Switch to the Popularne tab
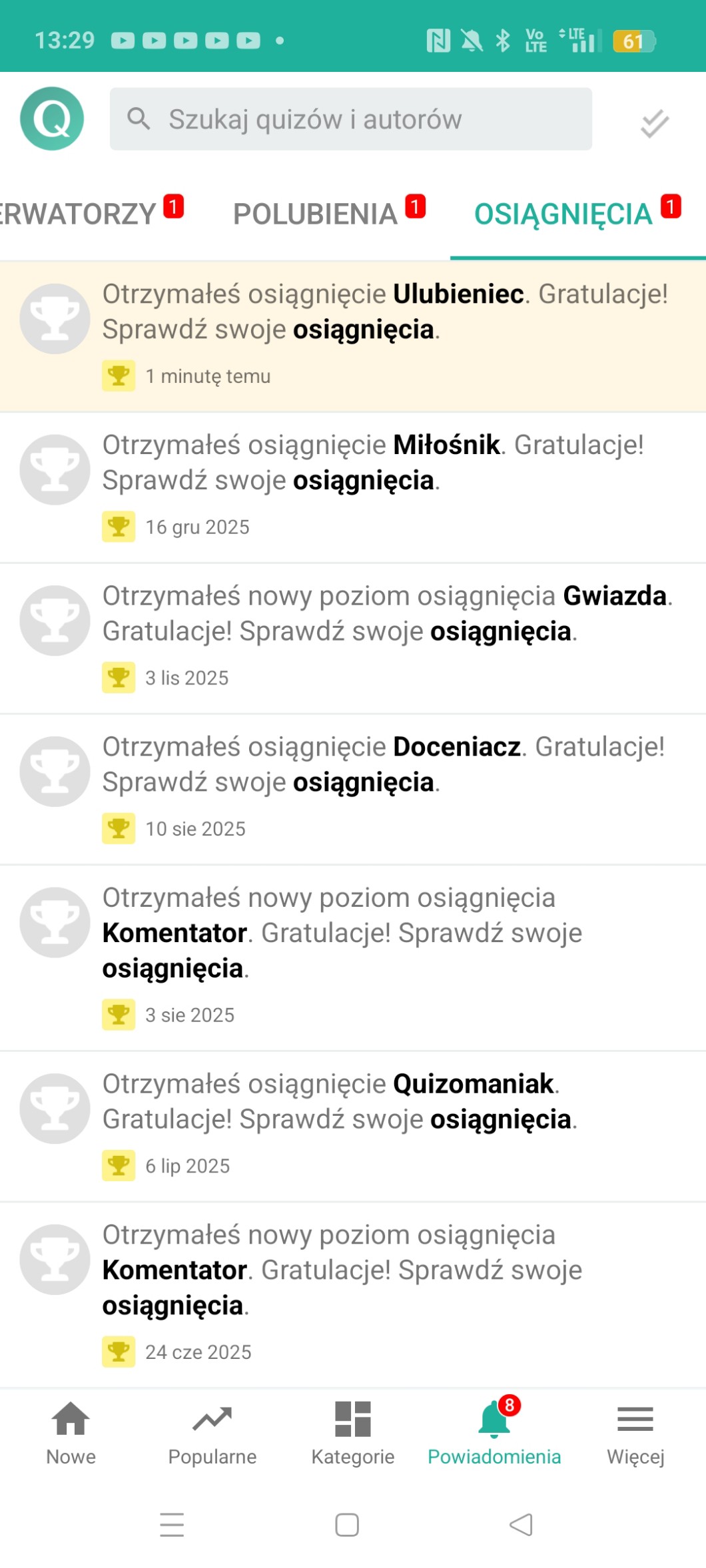The height and width of the screenshot is (1568, 706). click(x=212, y=1432)
